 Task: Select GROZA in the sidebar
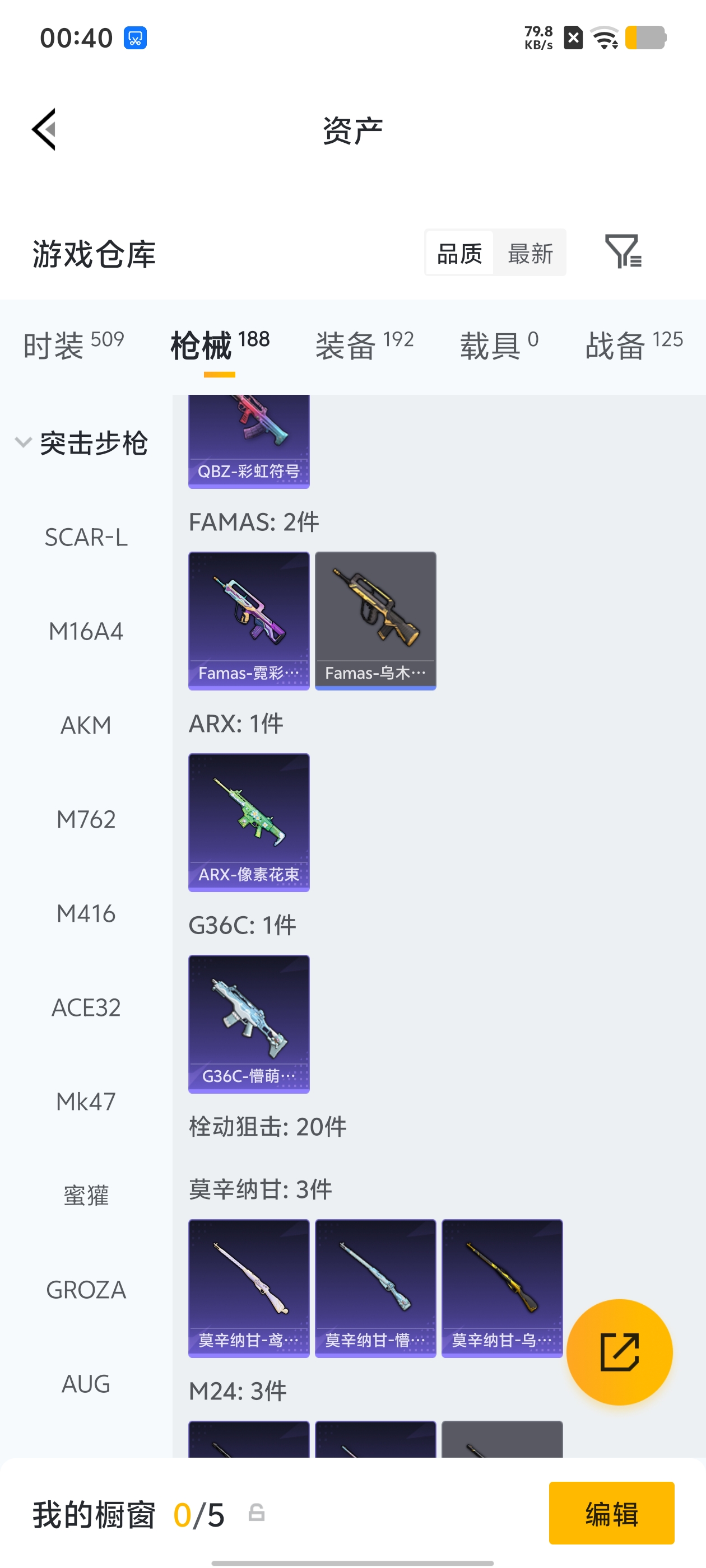[86, 1290]
